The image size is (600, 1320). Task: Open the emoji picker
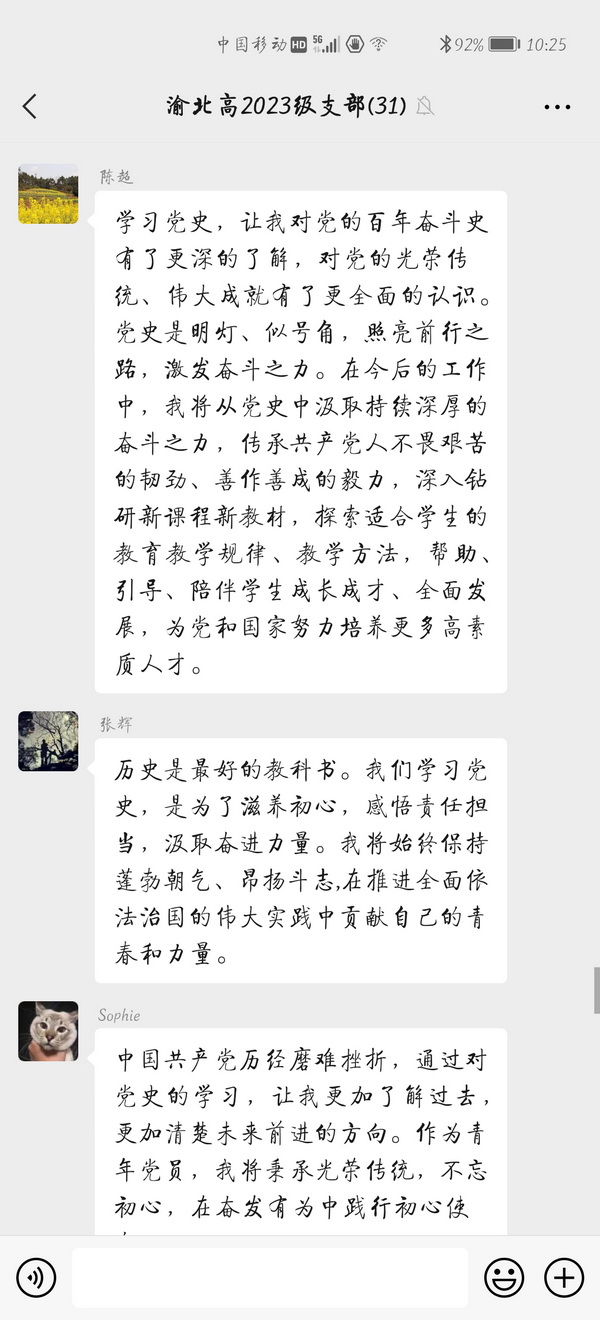click(504, 1277)
